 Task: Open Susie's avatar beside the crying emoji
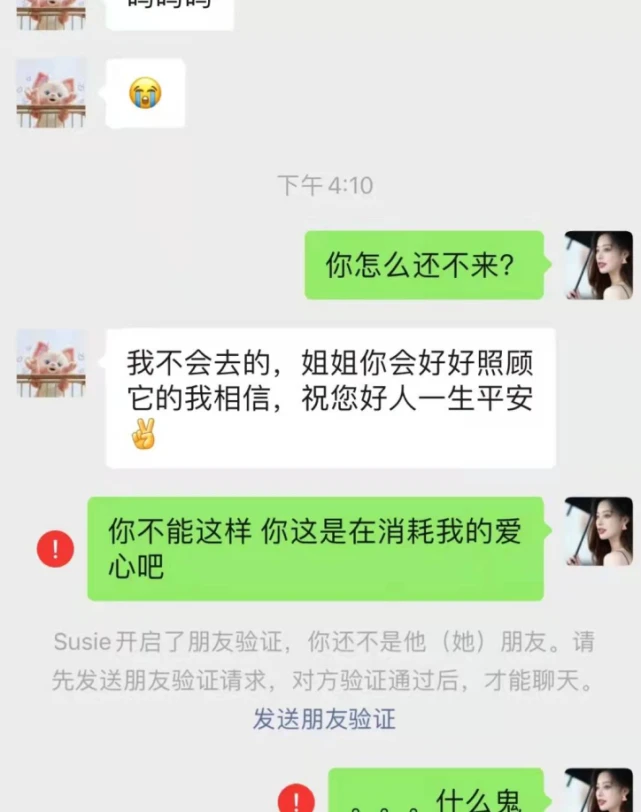point(51,93)
